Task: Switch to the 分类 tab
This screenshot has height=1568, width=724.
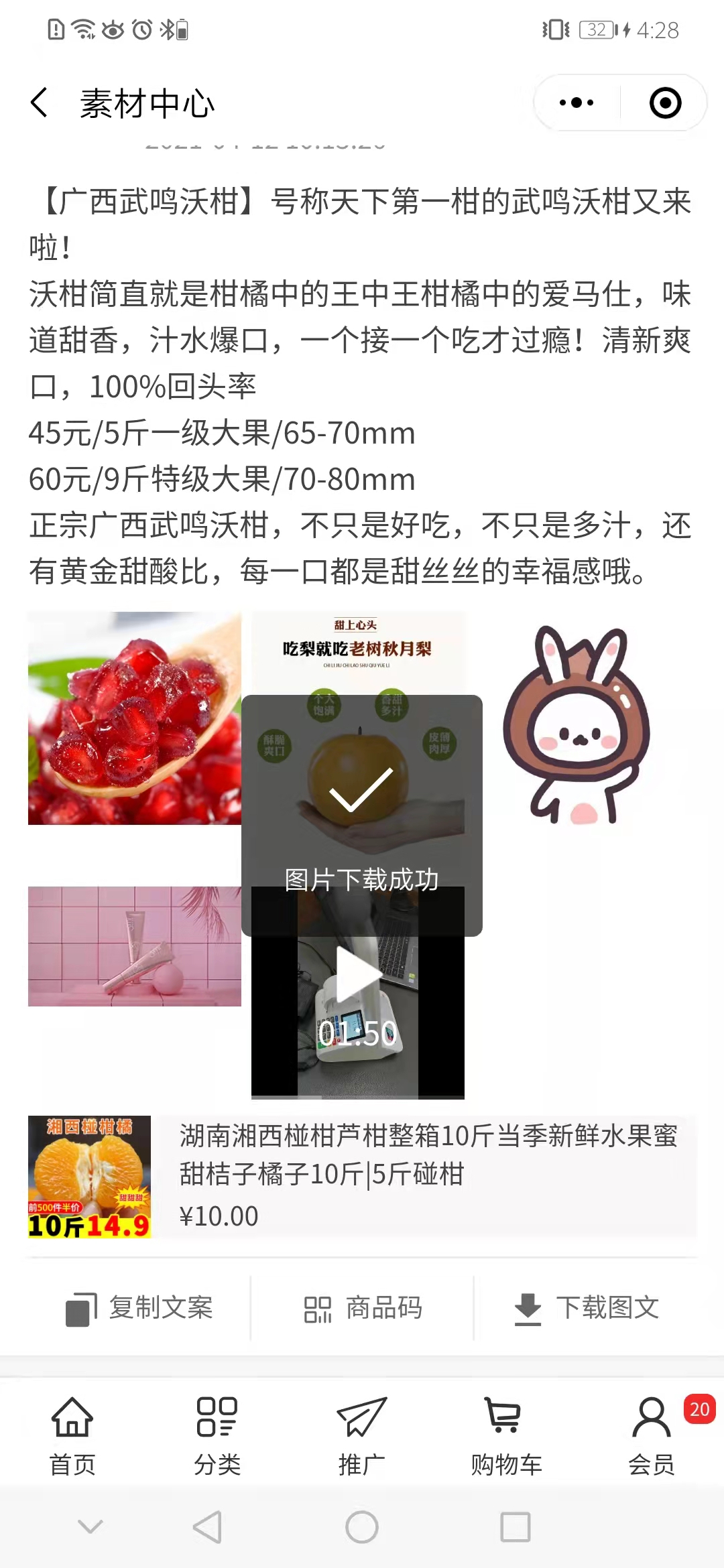Action: [217, 1435]
